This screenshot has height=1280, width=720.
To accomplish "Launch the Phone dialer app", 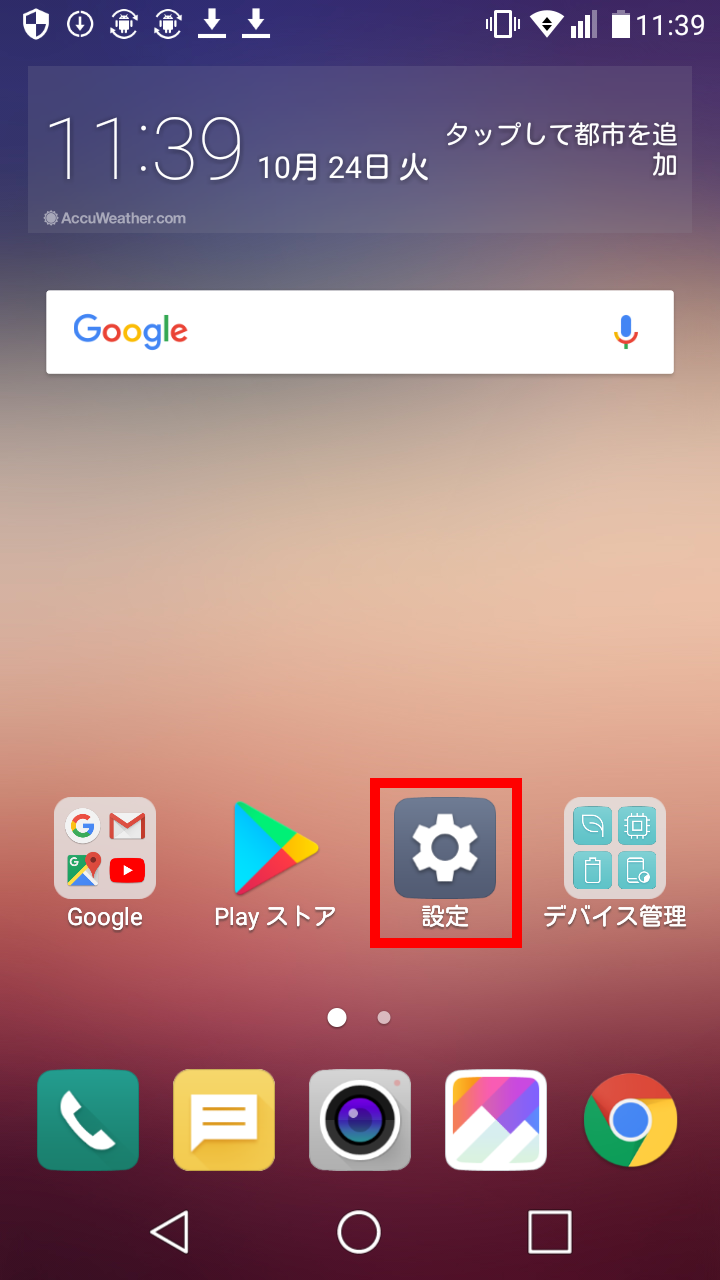I will tap(88, 1120).
